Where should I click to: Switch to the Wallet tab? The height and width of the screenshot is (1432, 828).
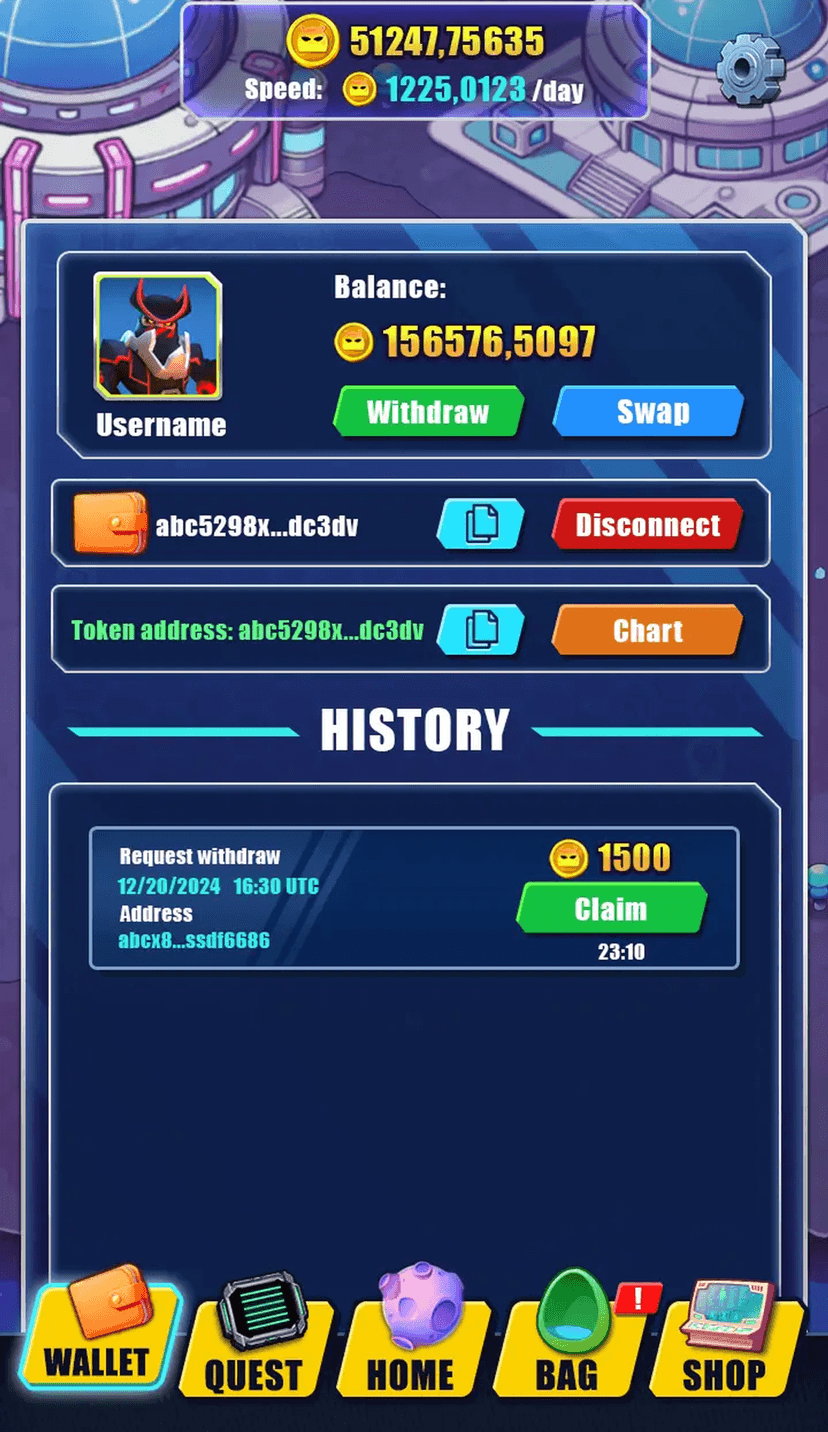[100, 1340]
